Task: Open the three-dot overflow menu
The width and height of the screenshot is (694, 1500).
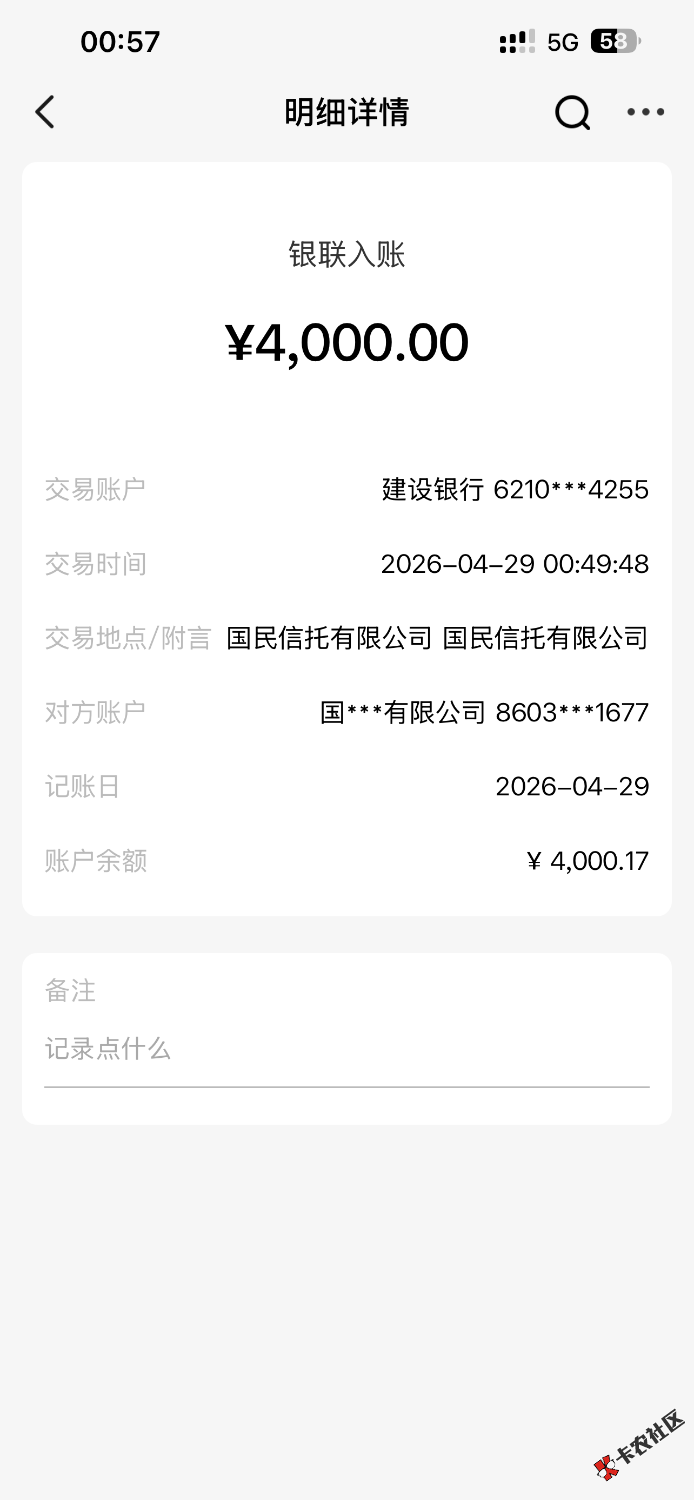Action: 645,112
